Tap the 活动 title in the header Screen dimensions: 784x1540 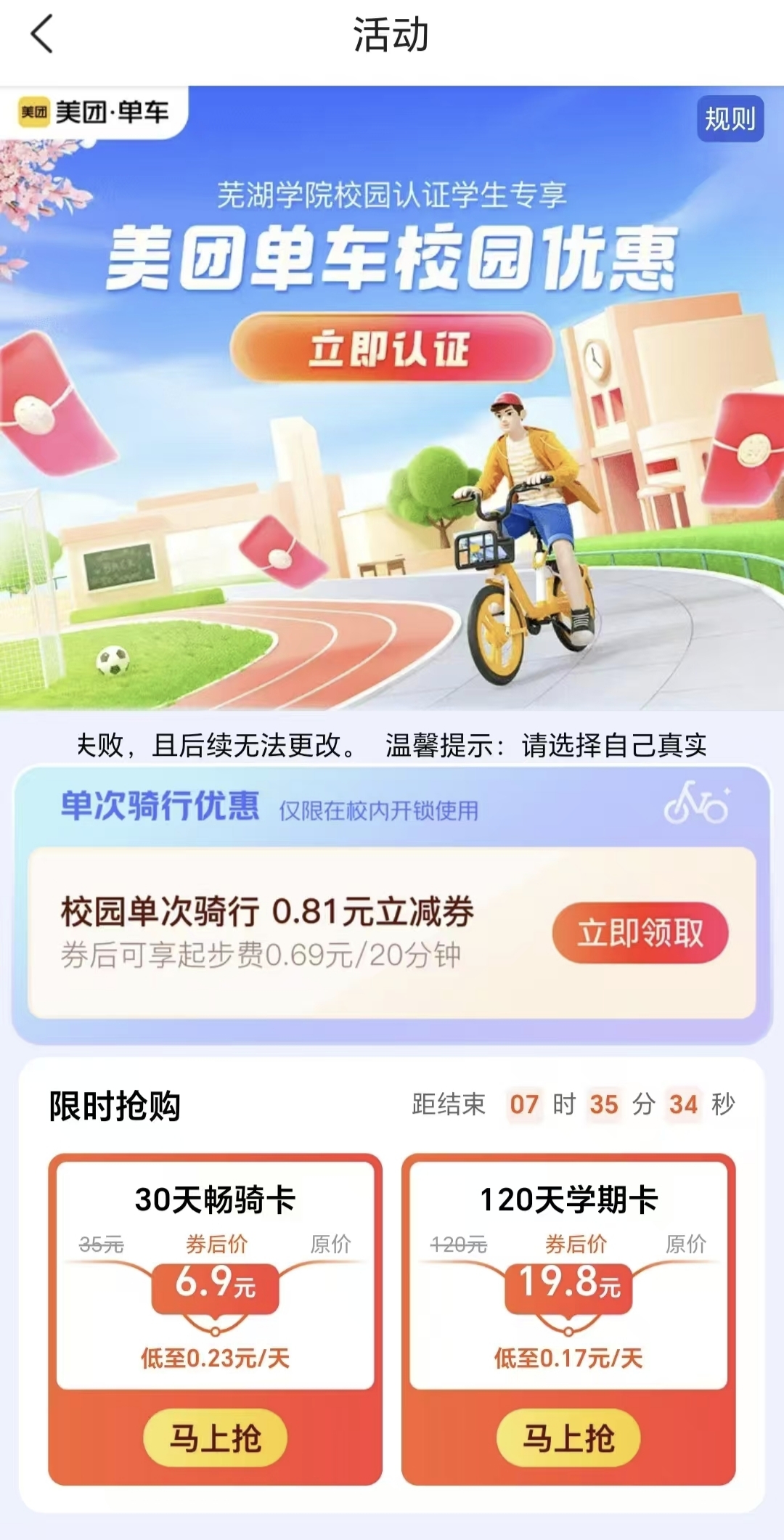click(392, 35)
